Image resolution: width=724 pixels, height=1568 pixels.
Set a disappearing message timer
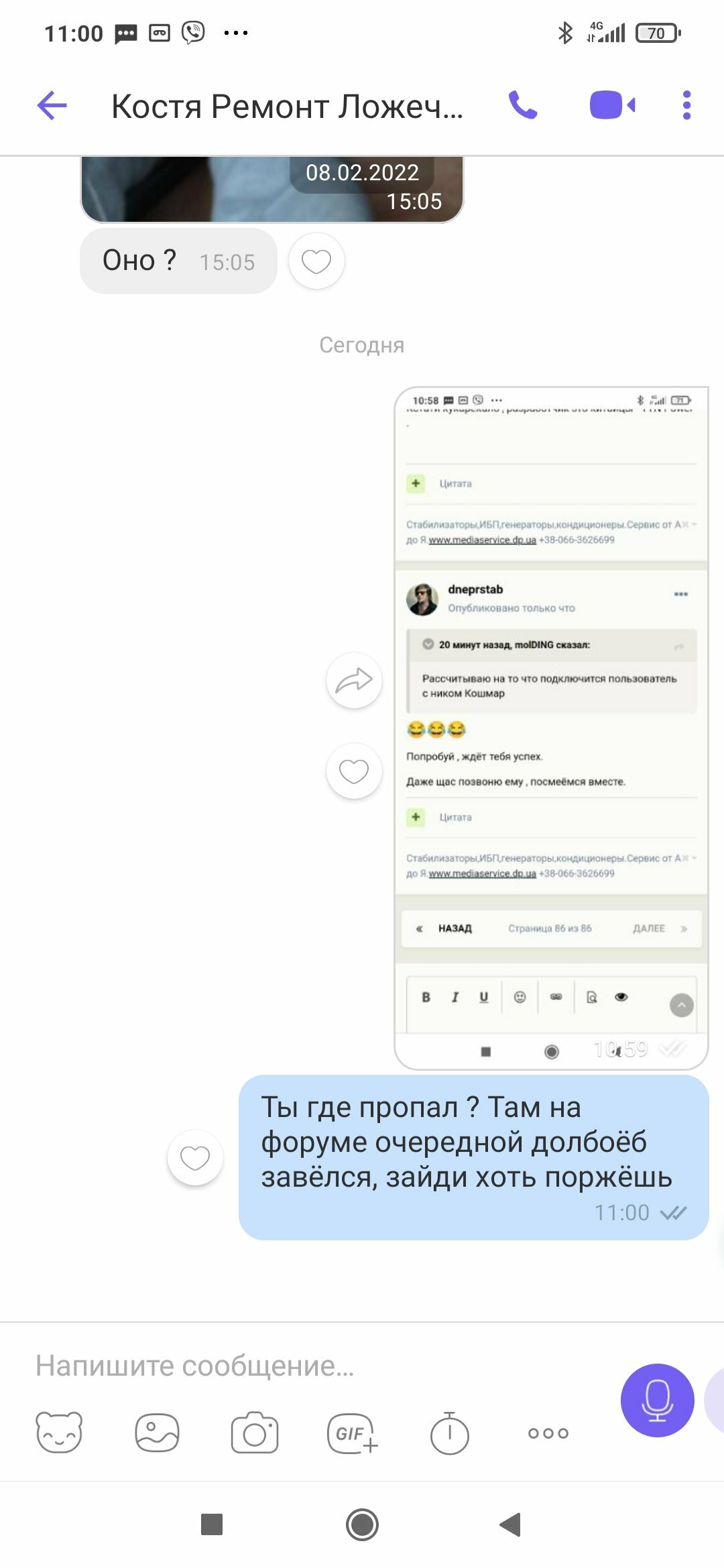[x=449, y=1433]
